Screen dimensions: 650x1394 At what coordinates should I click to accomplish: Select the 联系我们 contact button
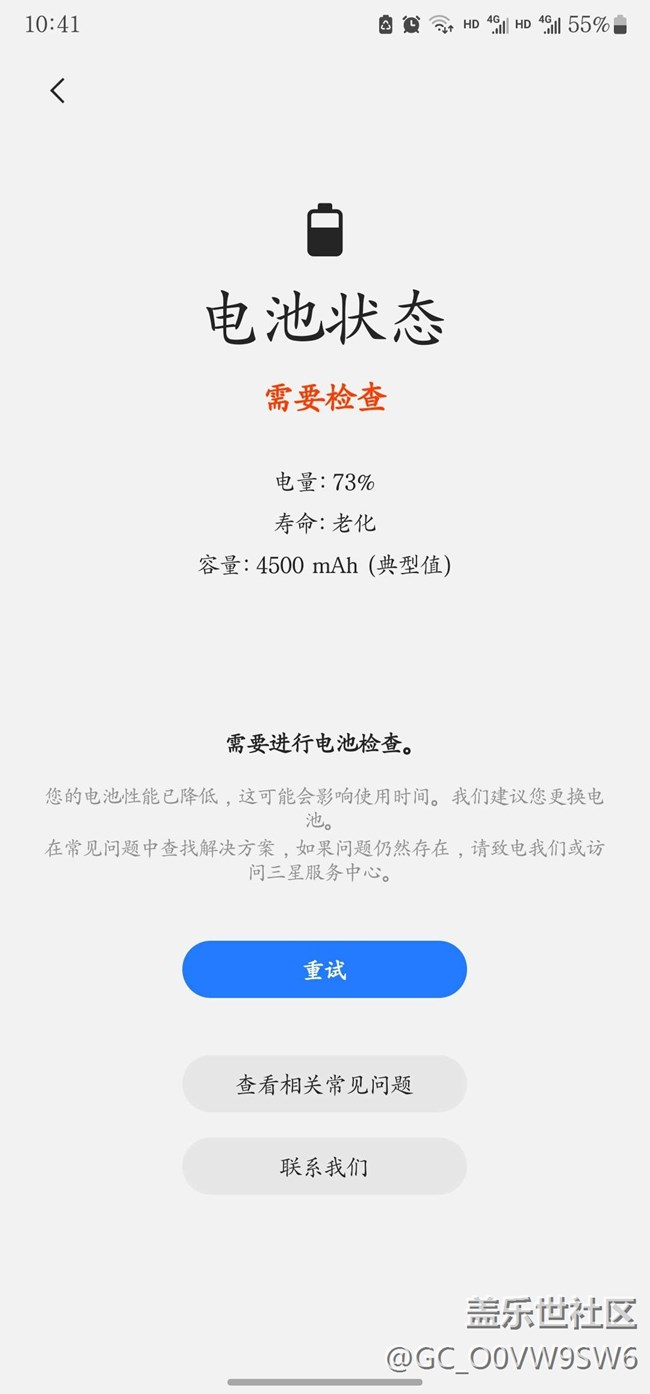point(324,1166)
